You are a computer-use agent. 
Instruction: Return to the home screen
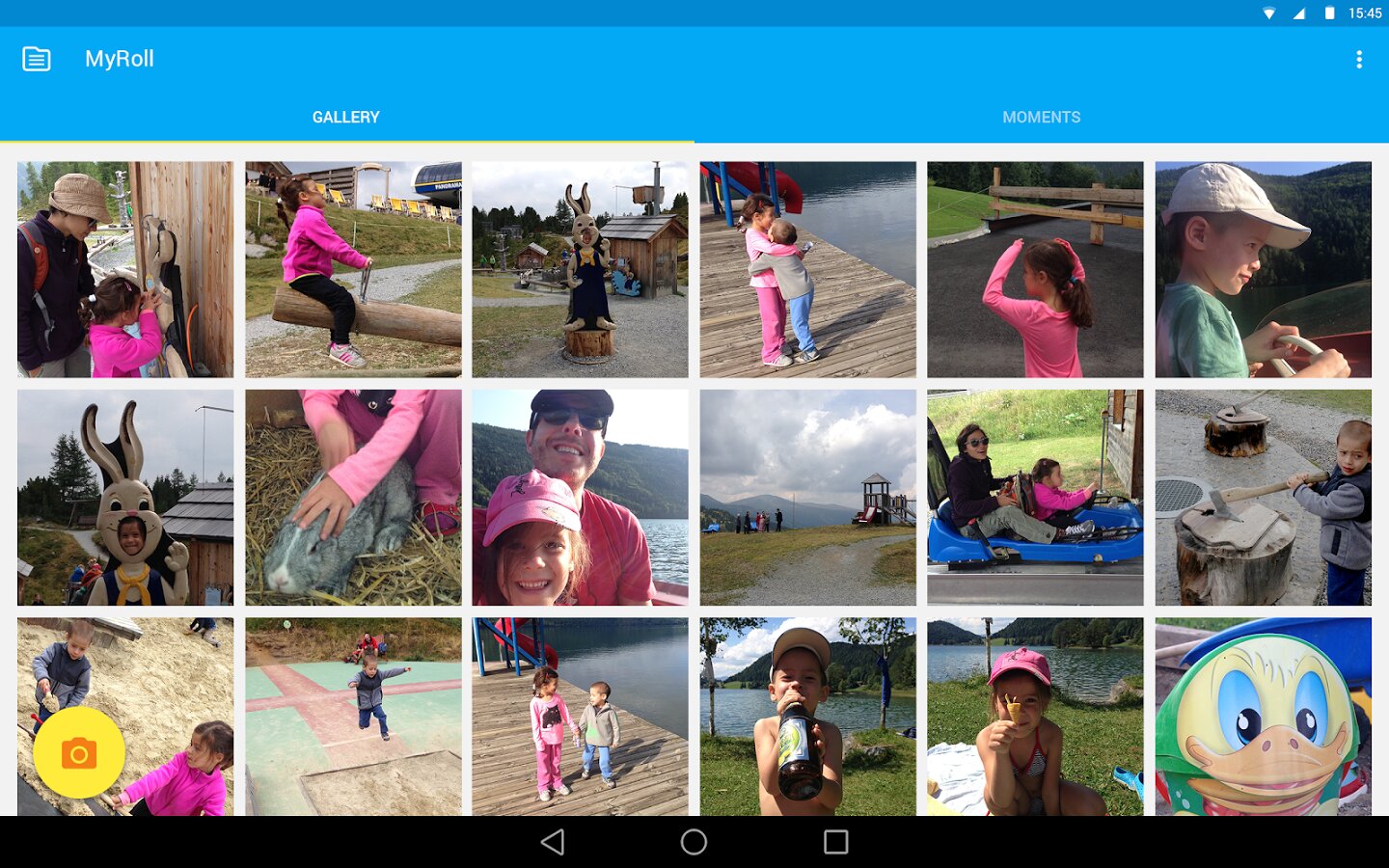pos(694,842)
